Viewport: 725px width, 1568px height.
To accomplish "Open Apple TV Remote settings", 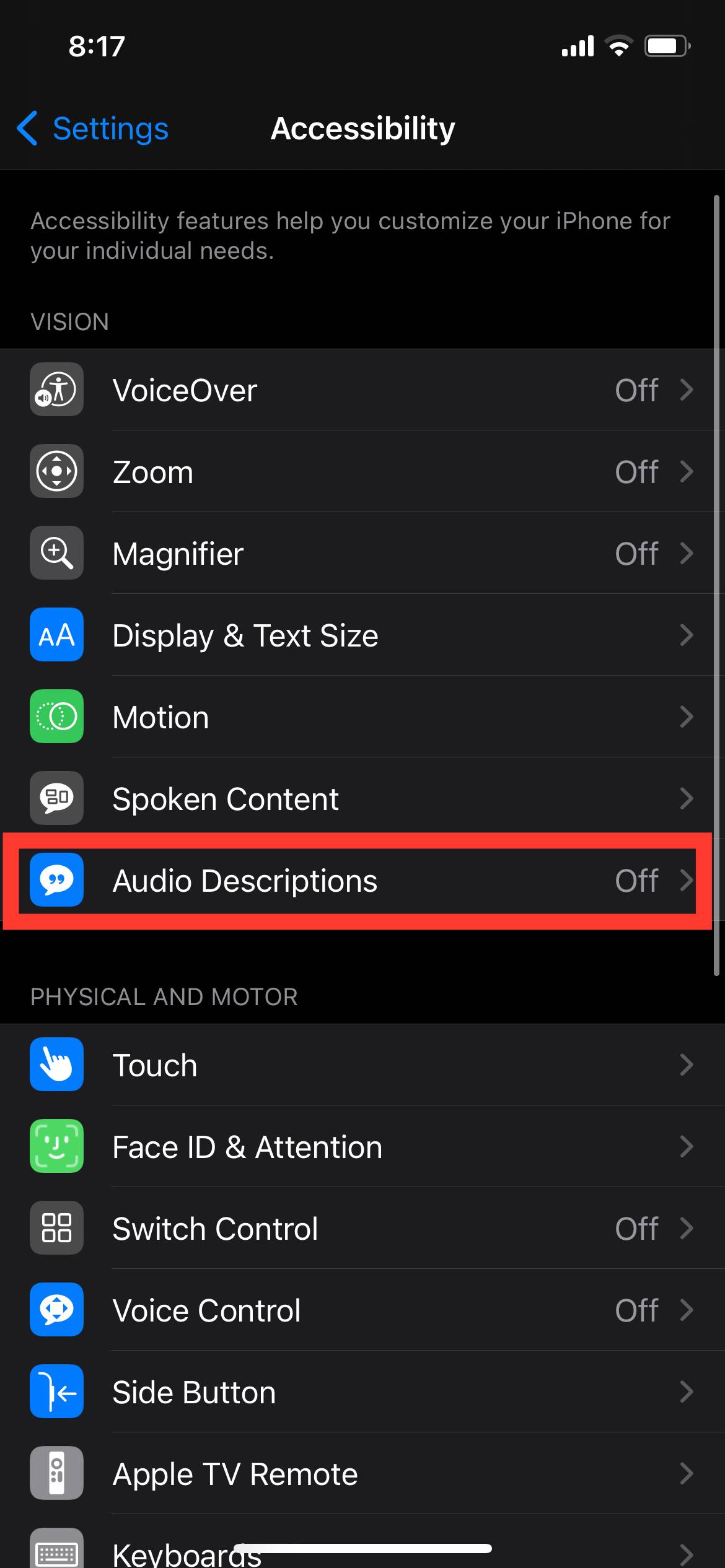I will click(362, 1474).
